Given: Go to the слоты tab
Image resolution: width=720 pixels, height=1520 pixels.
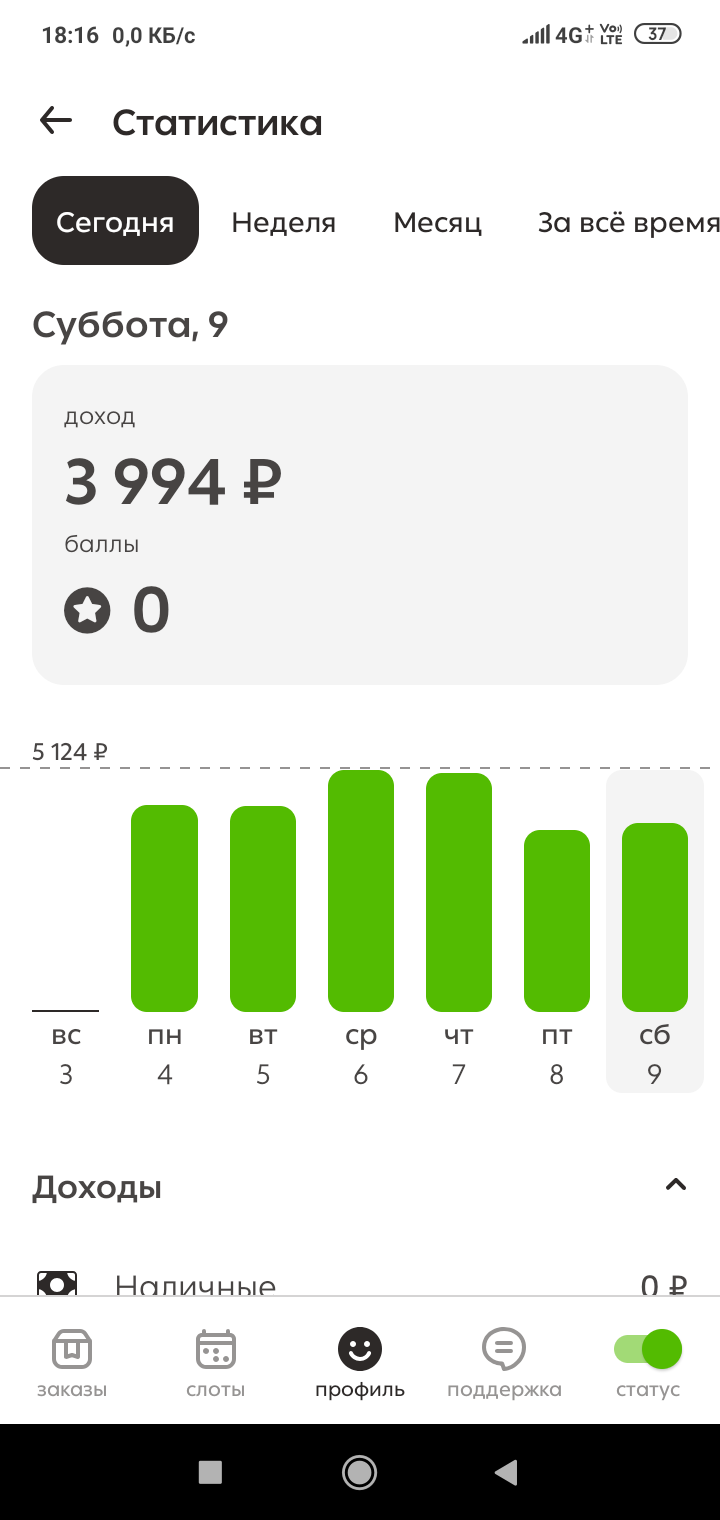Looking at the screenshot, I should 216,1363.
